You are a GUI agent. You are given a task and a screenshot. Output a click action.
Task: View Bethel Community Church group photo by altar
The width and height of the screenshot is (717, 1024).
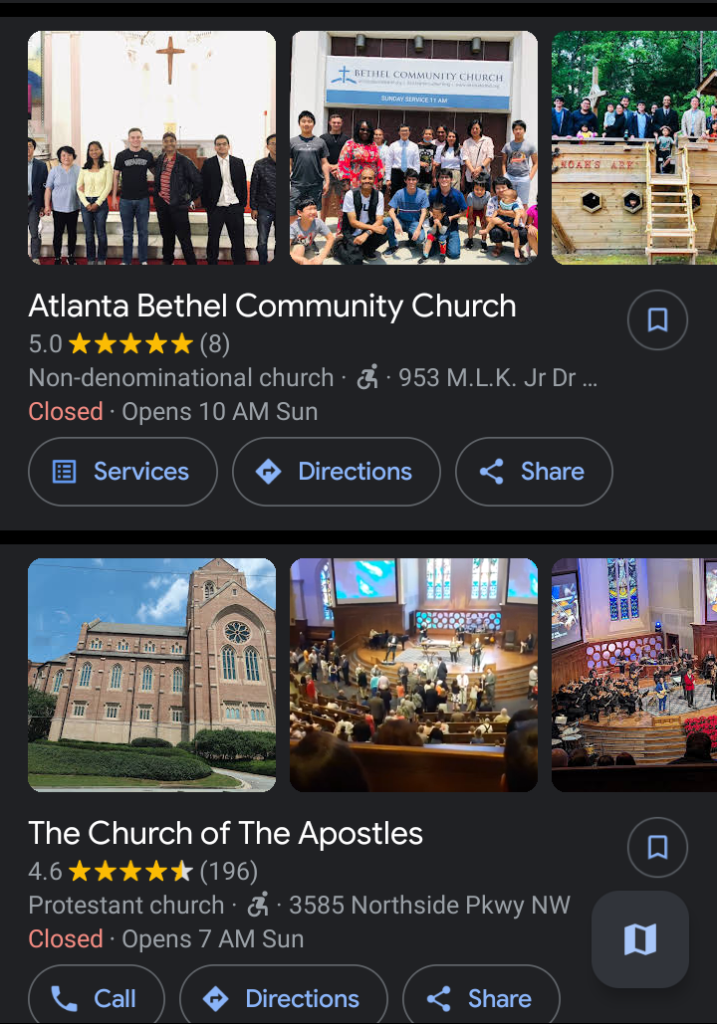152,147
